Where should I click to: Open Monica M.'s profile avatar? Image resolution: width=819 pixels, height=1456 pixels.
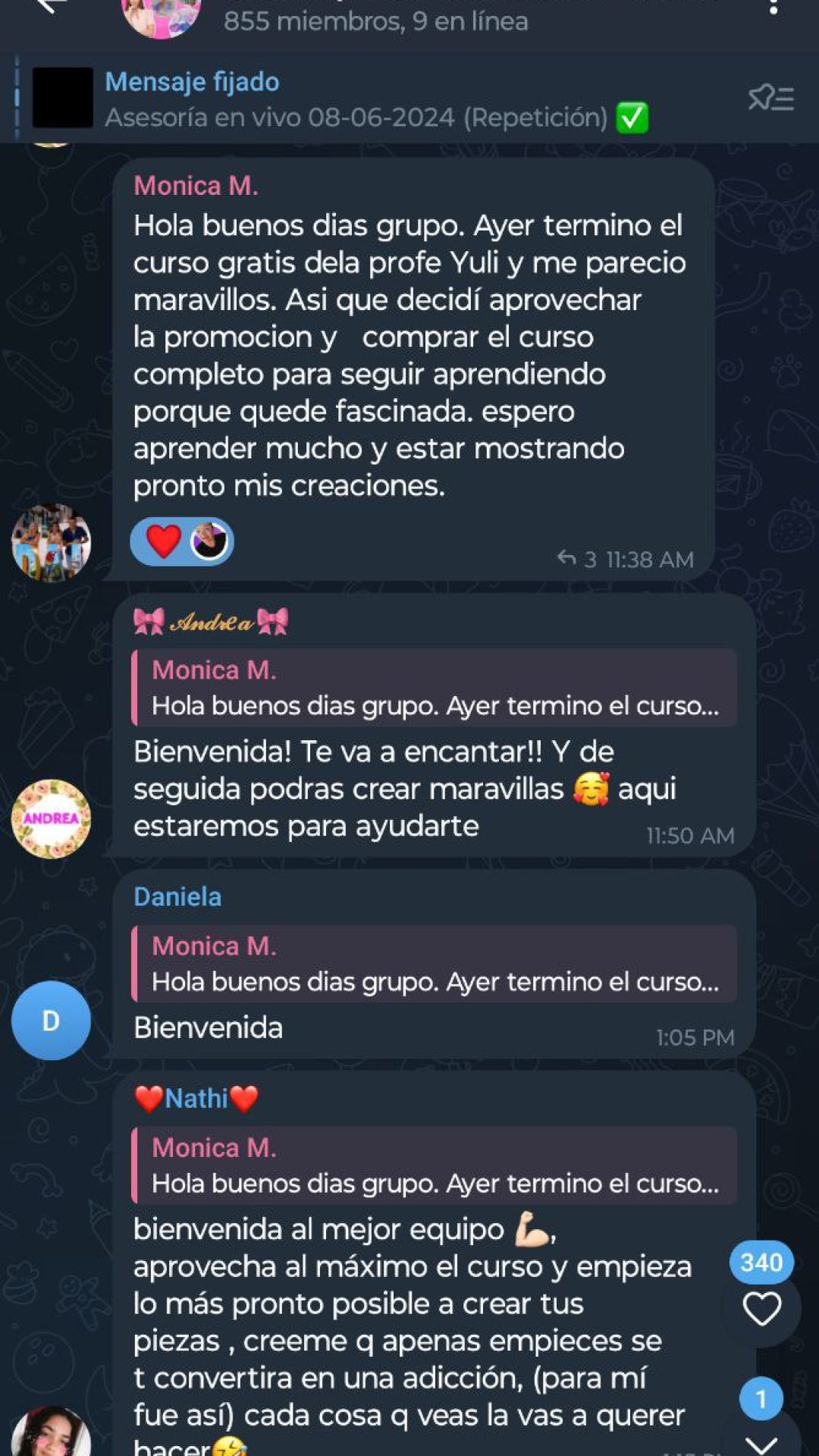click(x=51, y=543)
